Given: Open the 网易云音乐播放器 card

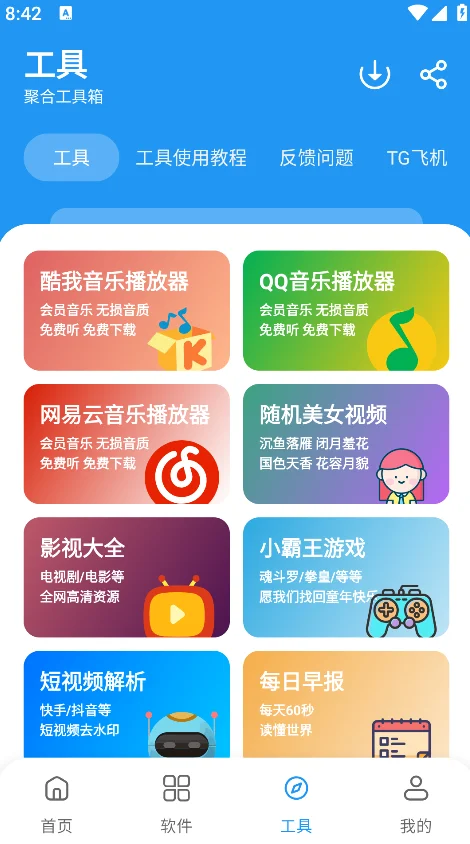Looking at the screenshot, I should [127, 444].
